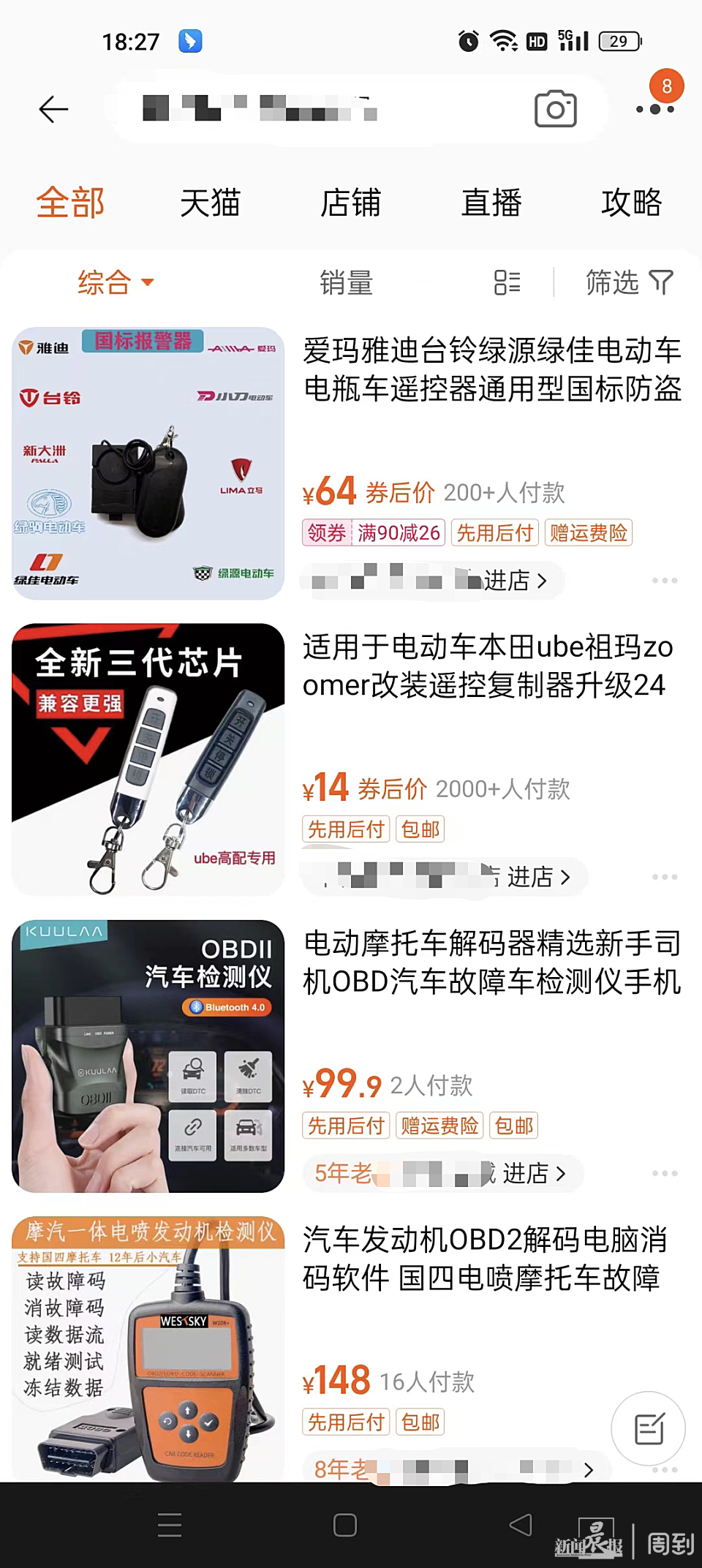
Task: Enter the shop of the ¥14 remote listing
Action: click(537, 876)
